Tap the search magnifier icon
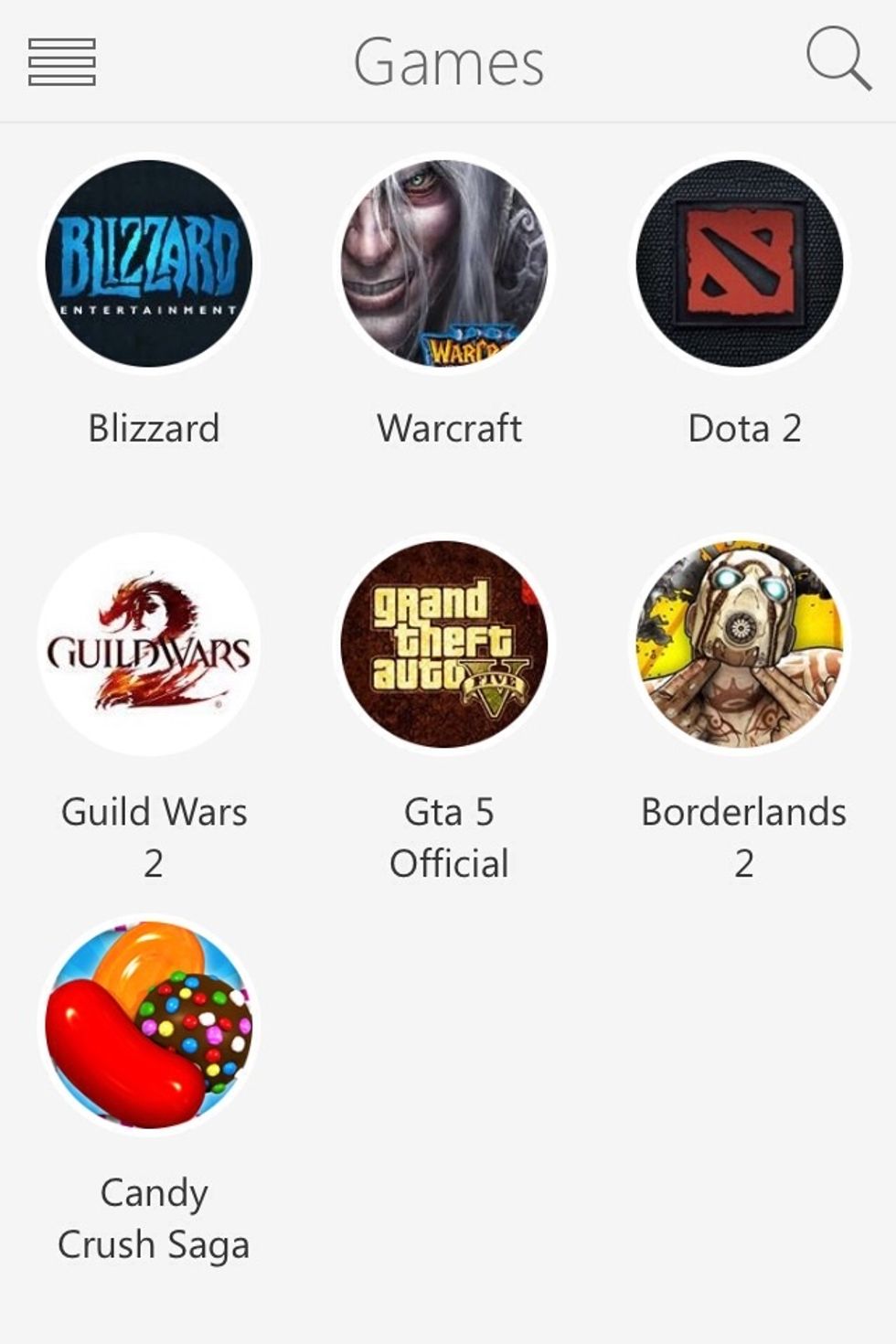Image resolution: width=896 pixels, height=1344 pixels. 837,59
